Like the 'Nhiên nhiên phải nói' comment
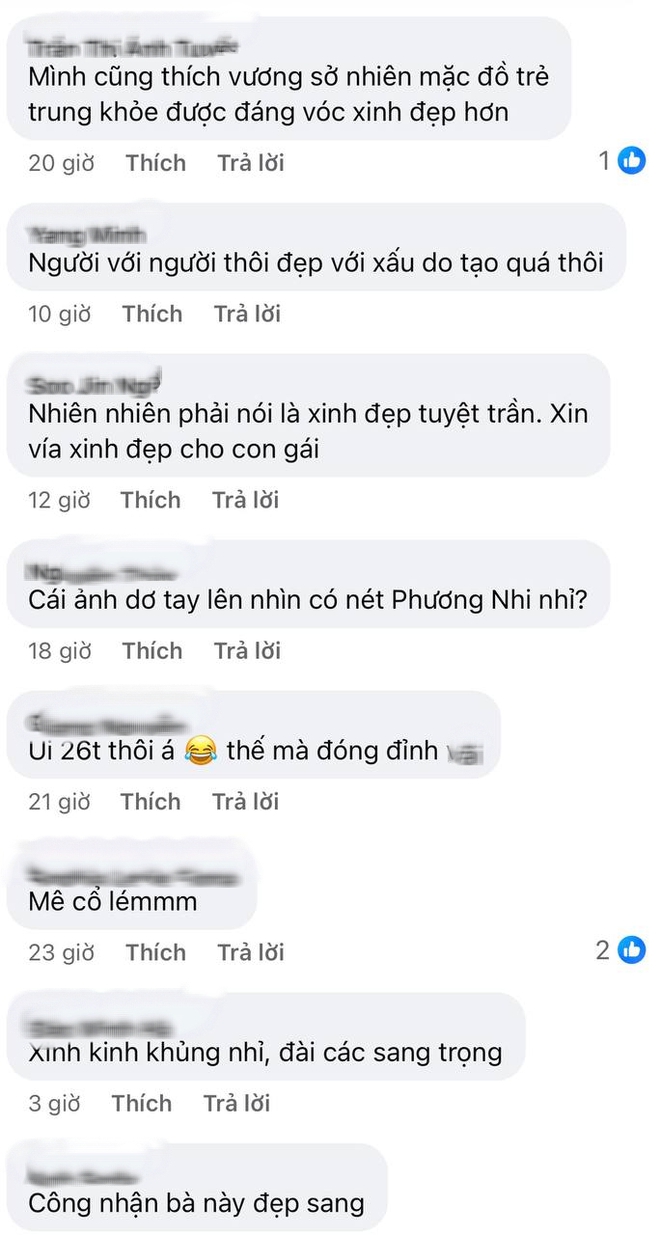This screenshot has width=660, height=1235. pos(150,500)
